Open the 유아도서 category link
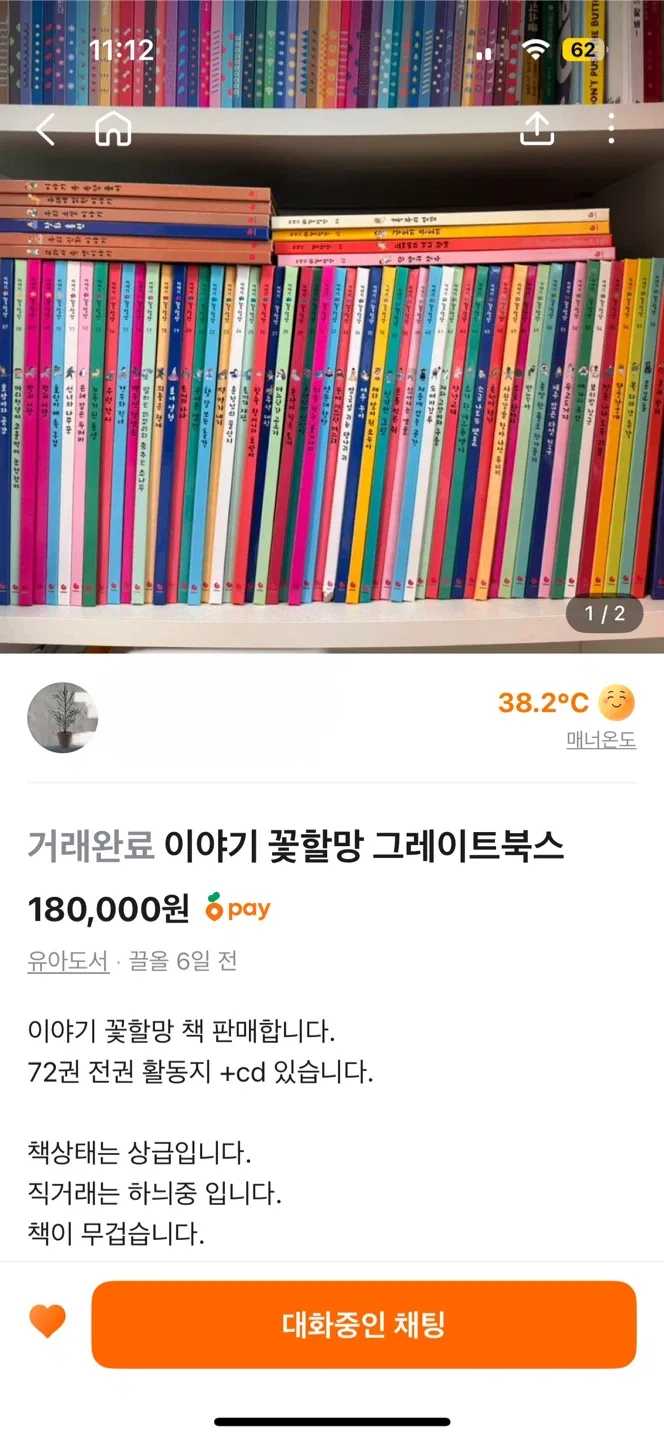Screen dimensions: 664x1440 pos(68,961)
